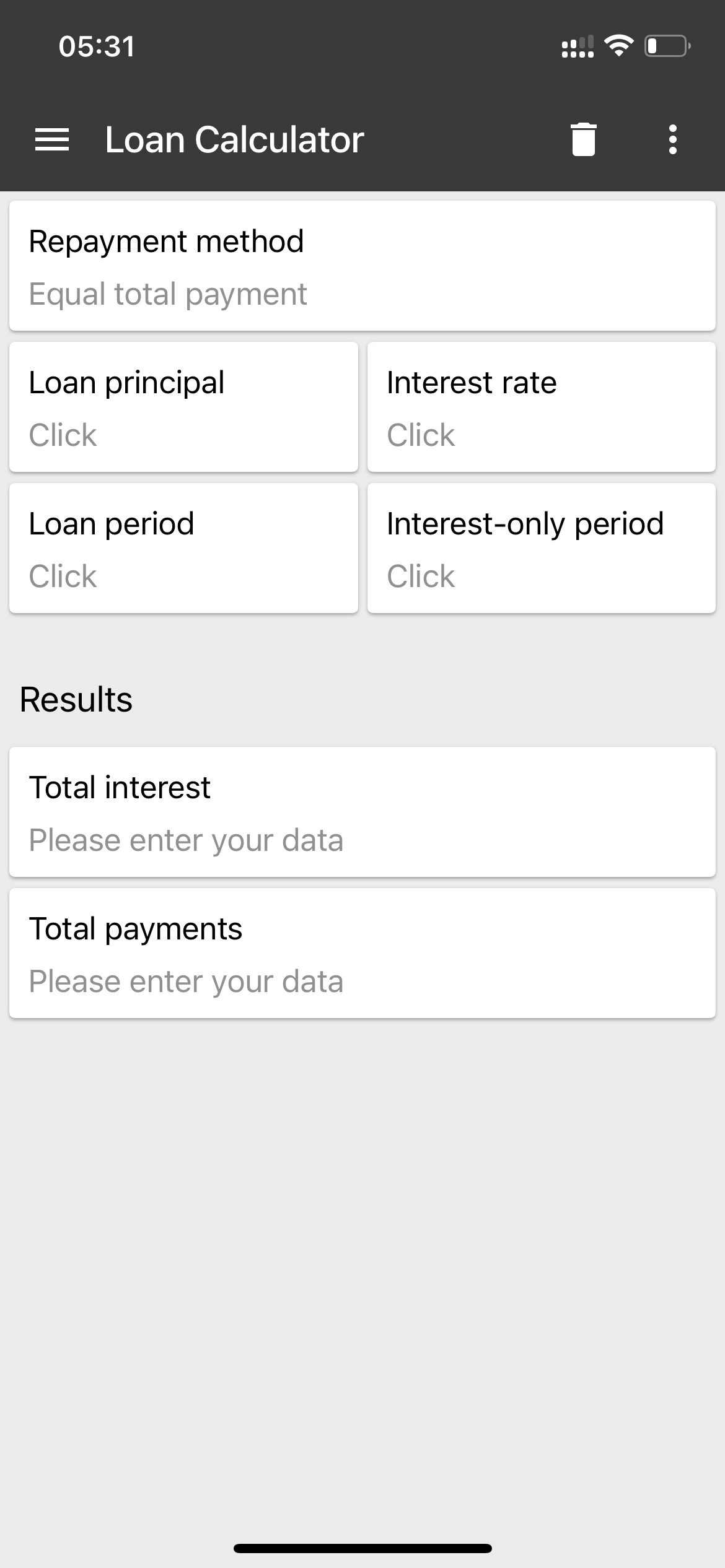Click the Total interest result card
The width and height of the screenshot is (725, 1568).
[x=362, y=812]
